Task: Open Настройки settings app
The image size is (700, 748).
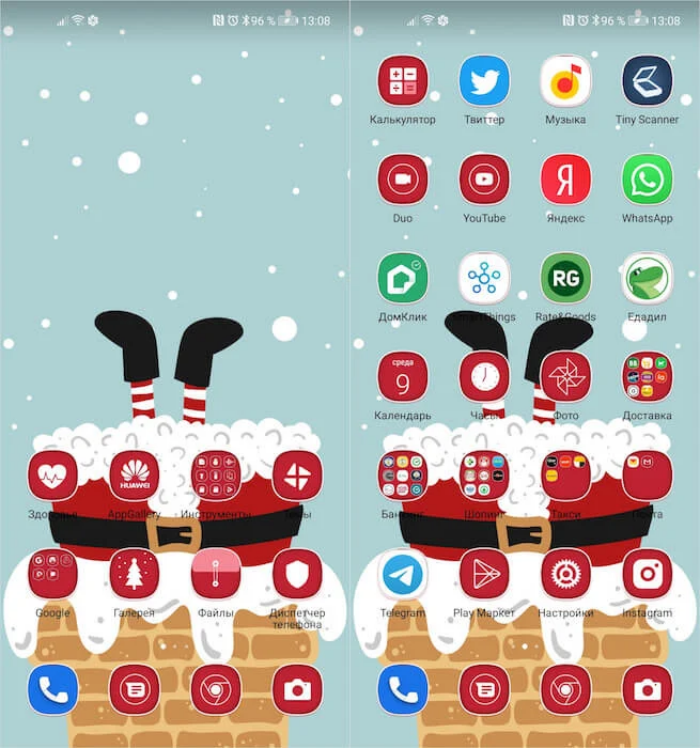Action: click(566, 574)
